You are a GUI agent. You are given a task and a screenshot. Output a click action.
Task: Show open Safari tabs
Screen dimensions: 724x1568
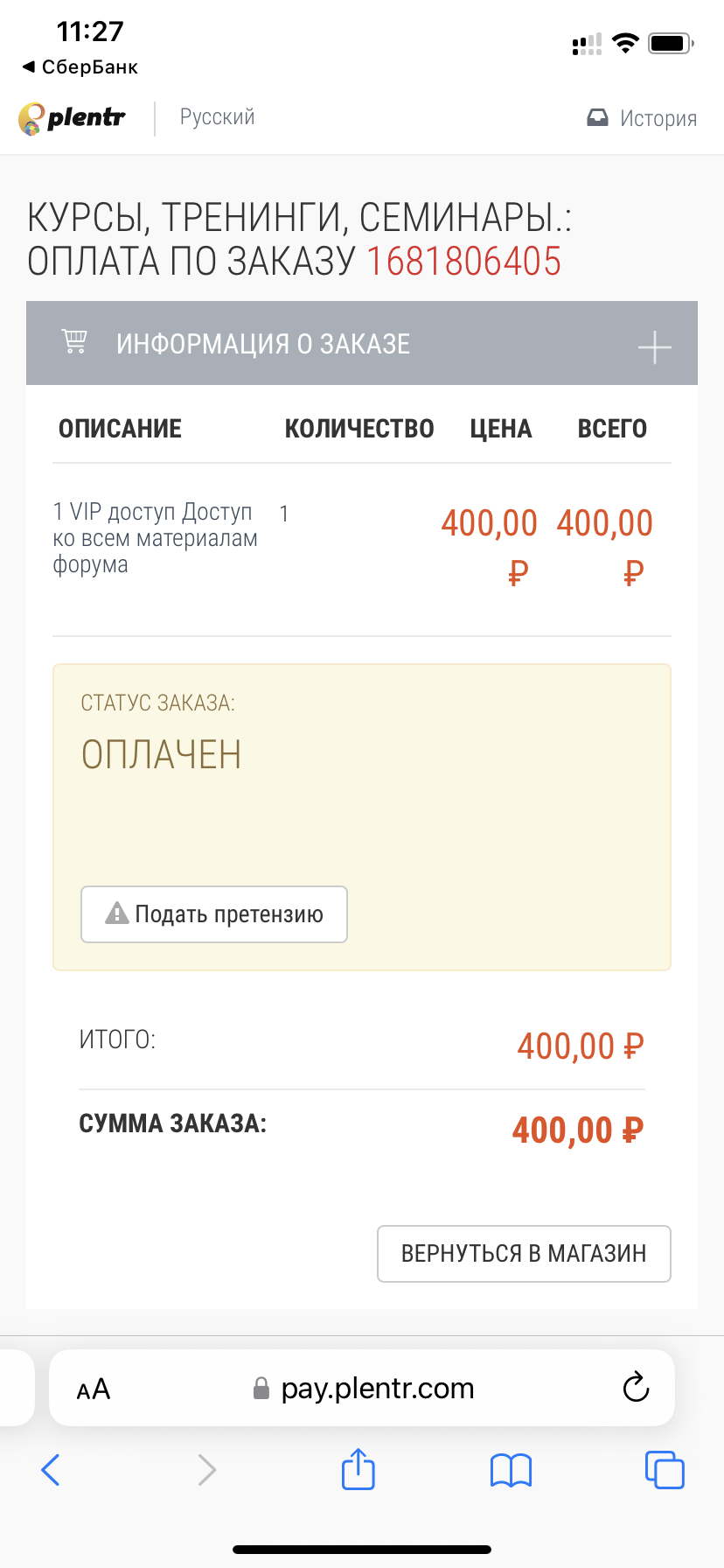coord(665,1469)
